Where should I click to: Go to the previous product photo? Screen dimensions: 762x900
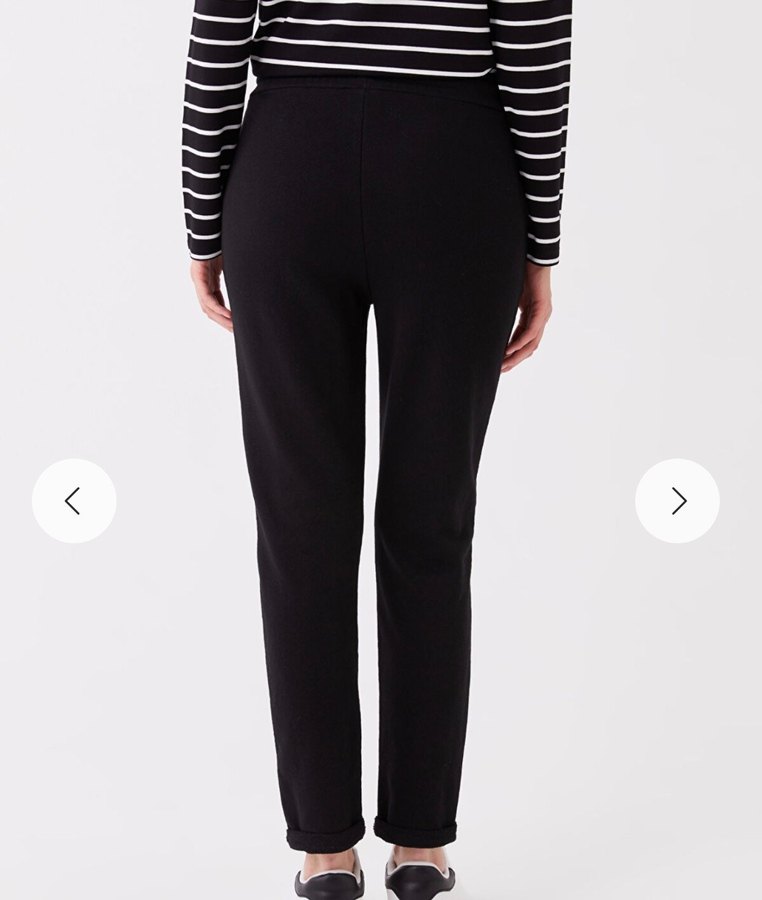74,501
